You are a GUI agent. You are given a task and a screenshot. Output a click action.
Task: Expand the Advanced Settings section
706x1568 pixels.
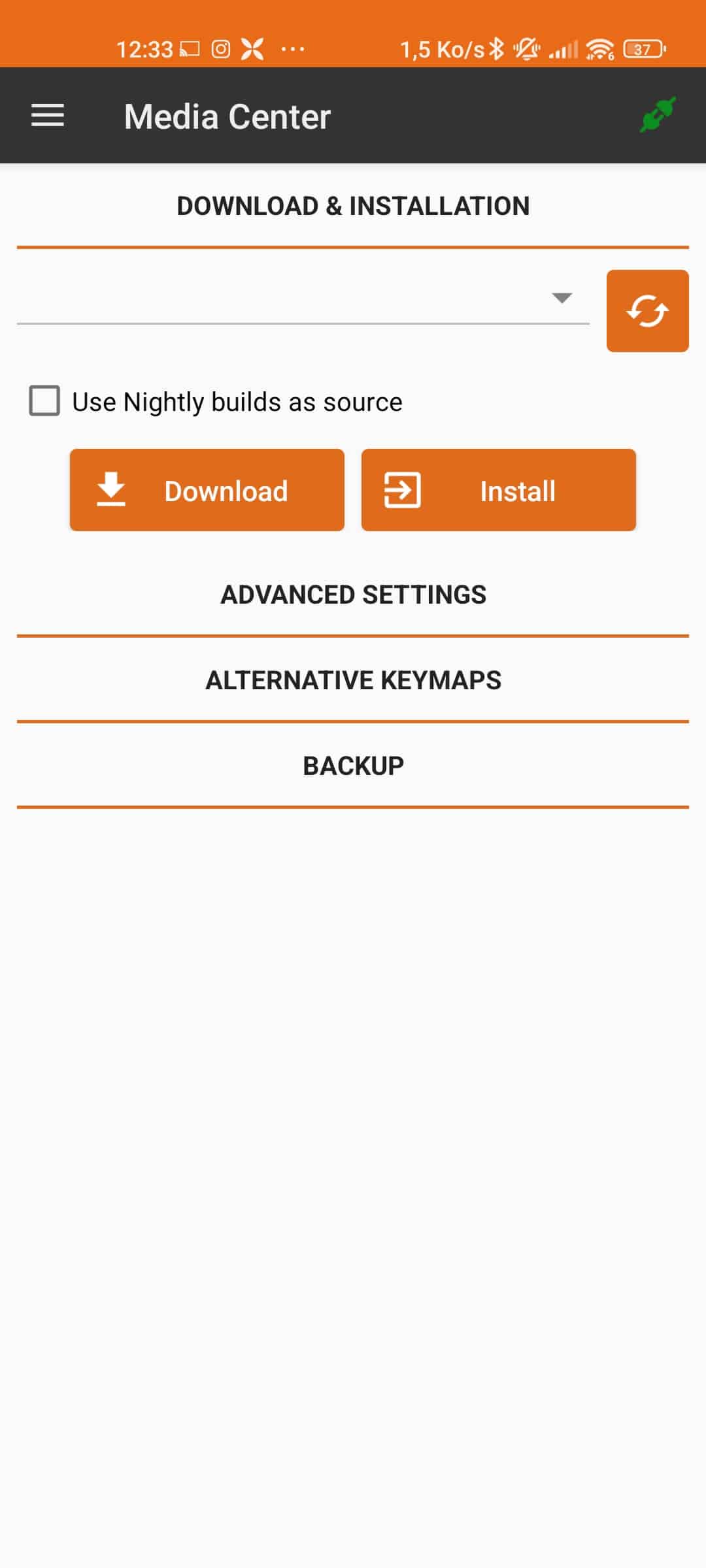(353, 595)
